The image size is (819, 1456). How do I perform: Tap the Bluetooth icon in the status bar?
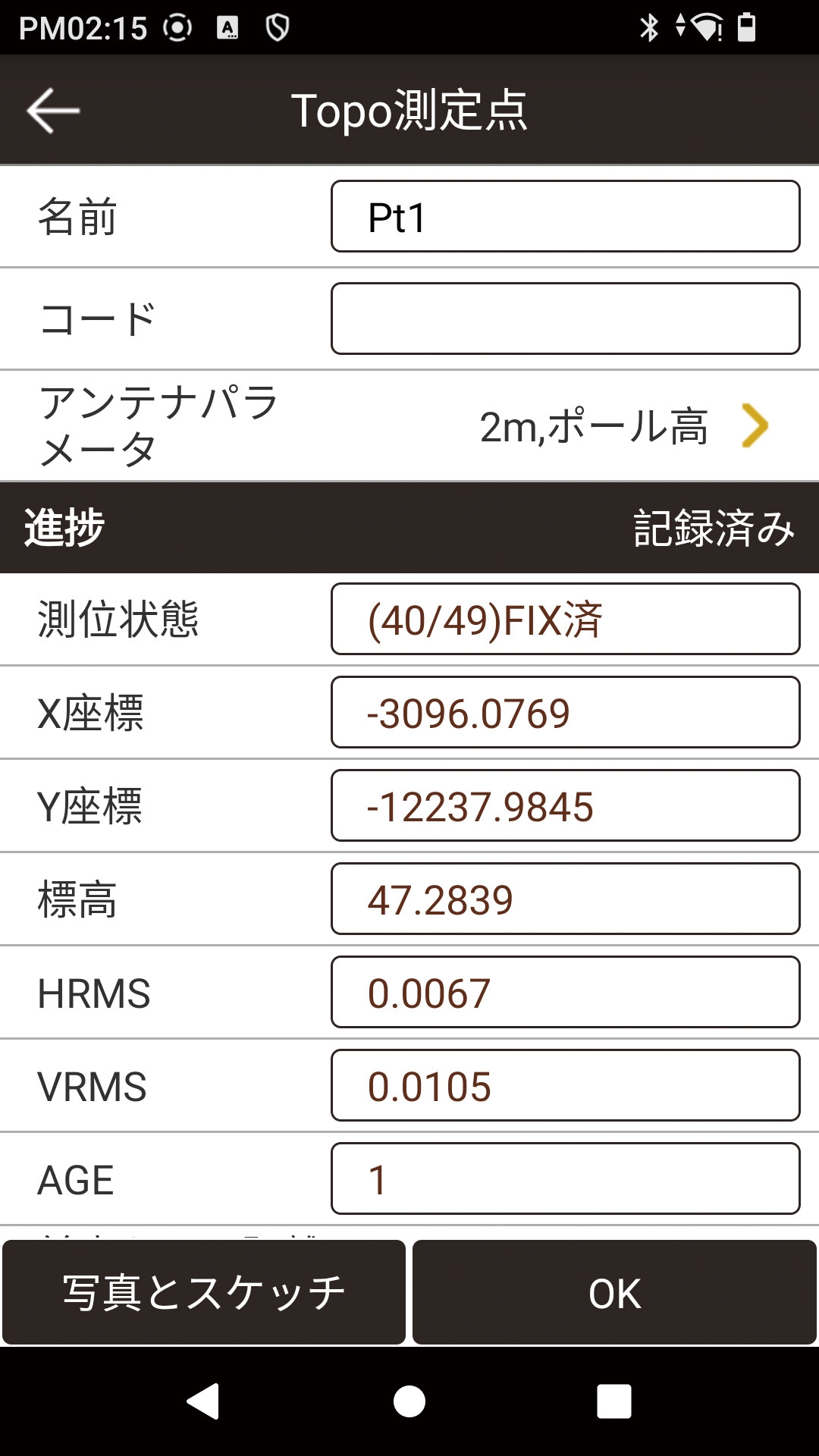649,27
